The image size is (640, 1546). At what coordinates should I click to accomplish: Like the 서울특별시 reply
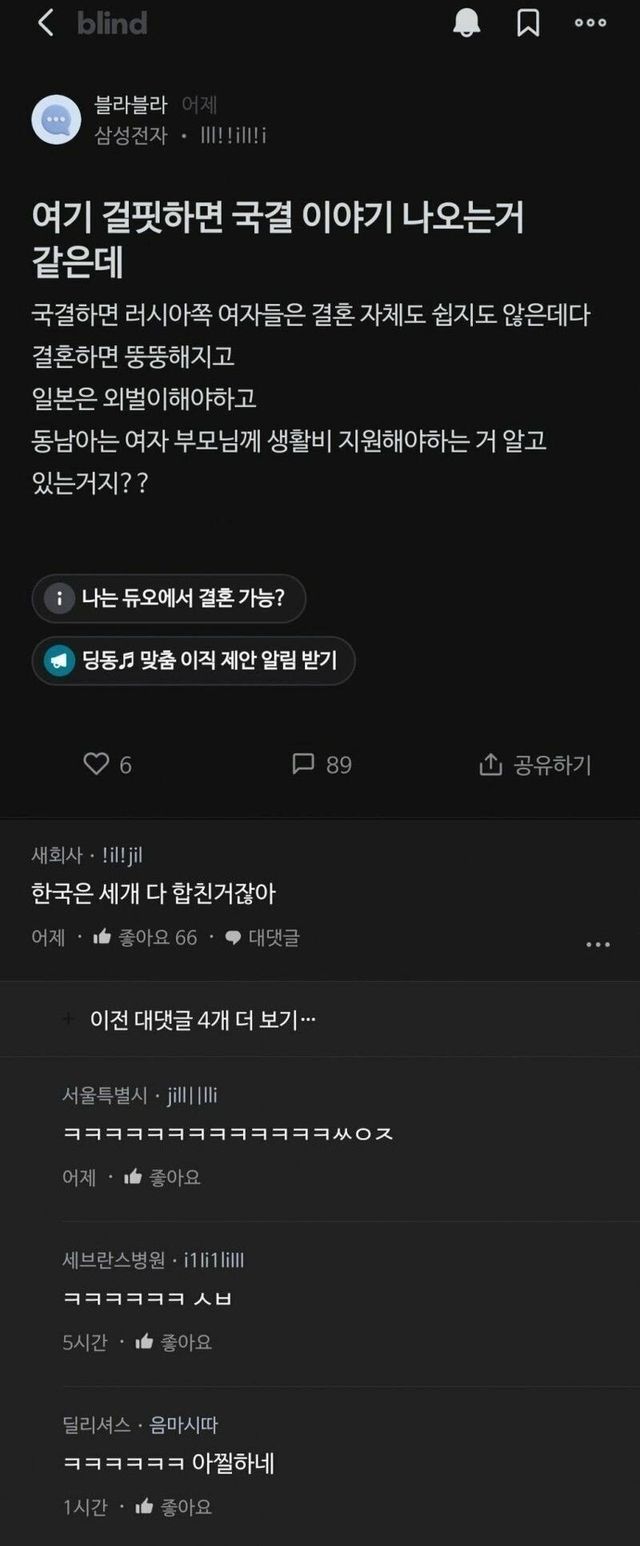[162, 1177]
